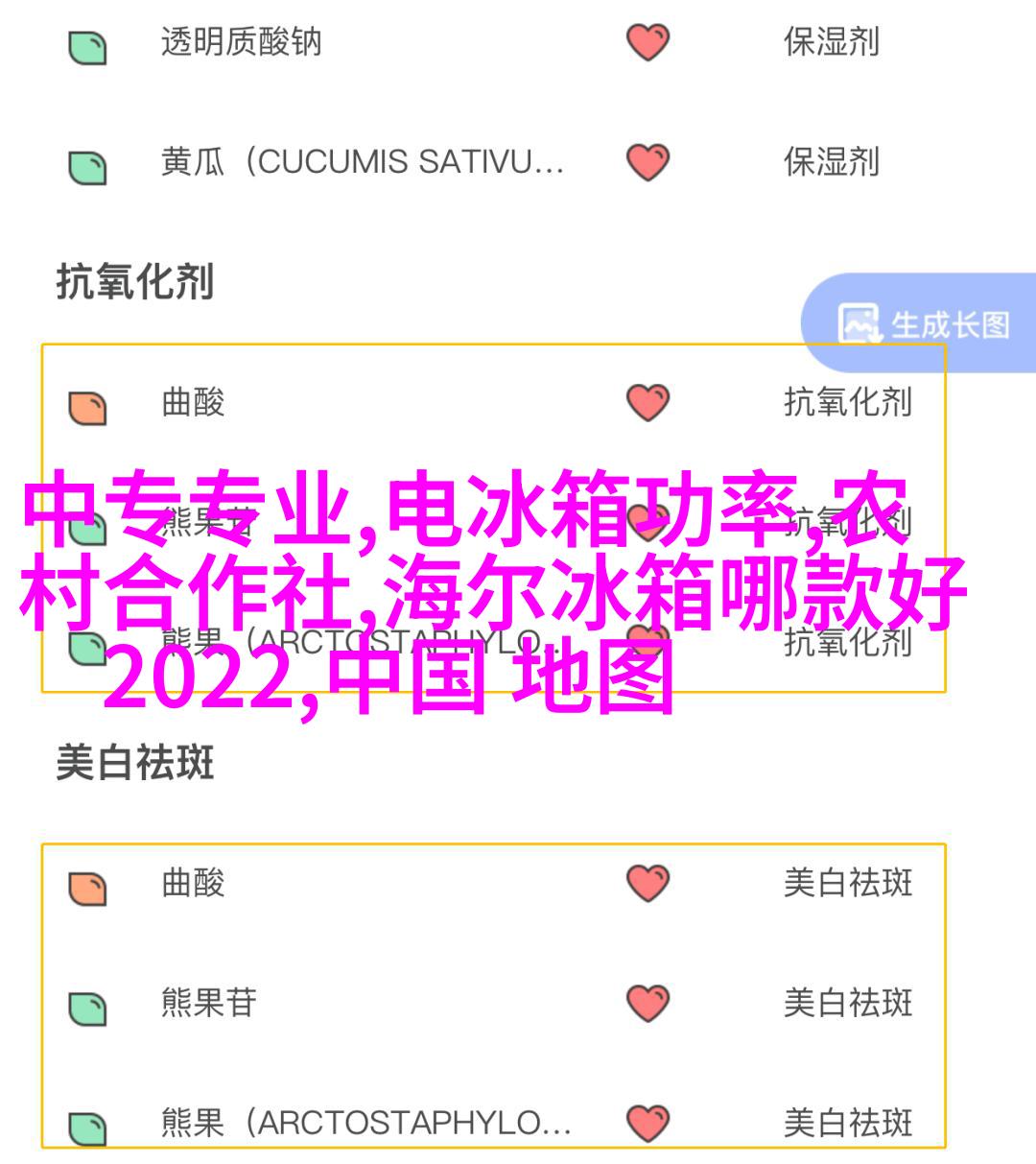
Task: Open the 熊果 (ARCTOSTAPHYLO…) row tagged 美白祛斑
Action: [366, 1122]
